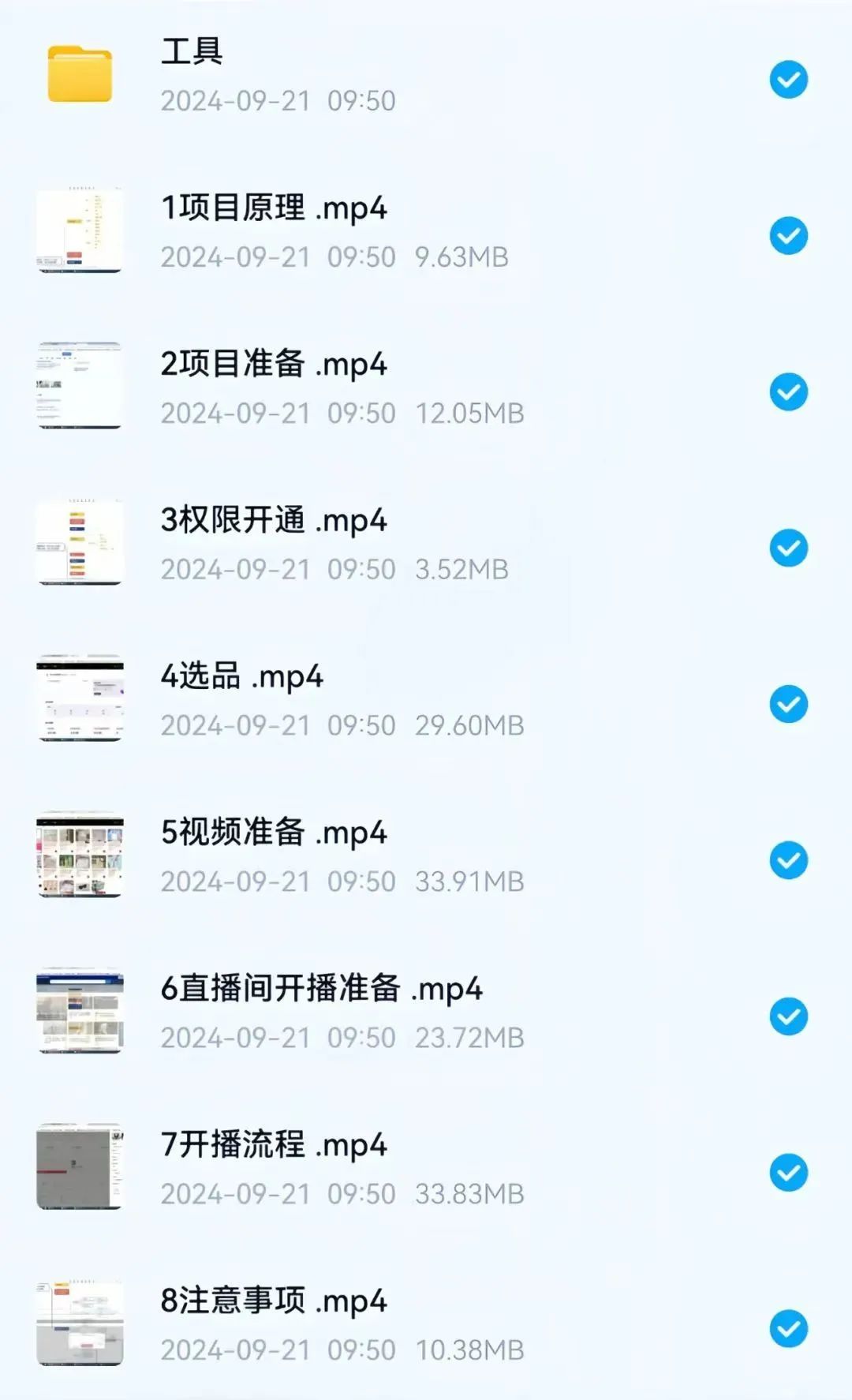Deselect the 4选品 .mp4 checkbox
This screenshot has height=1400, width=852.
[x=789, y=704]
